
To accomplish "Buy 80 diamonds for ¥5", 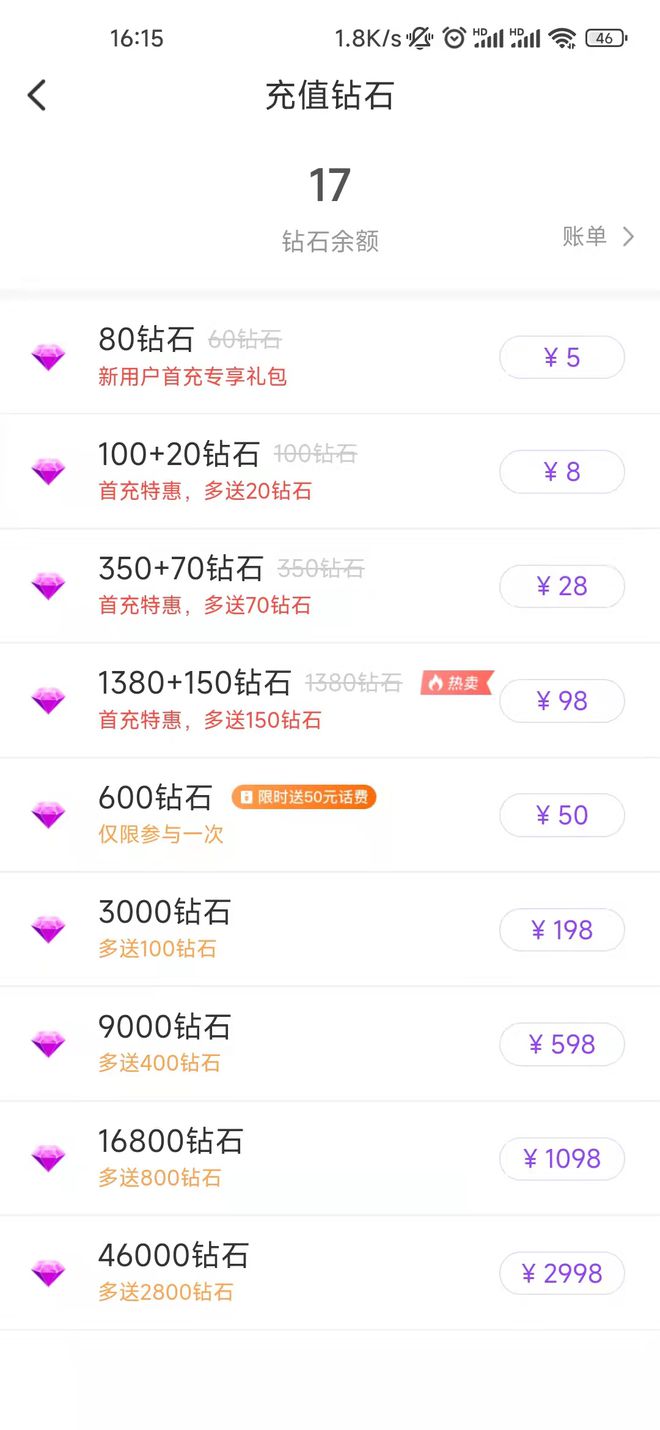I will [x=562, y=357].
